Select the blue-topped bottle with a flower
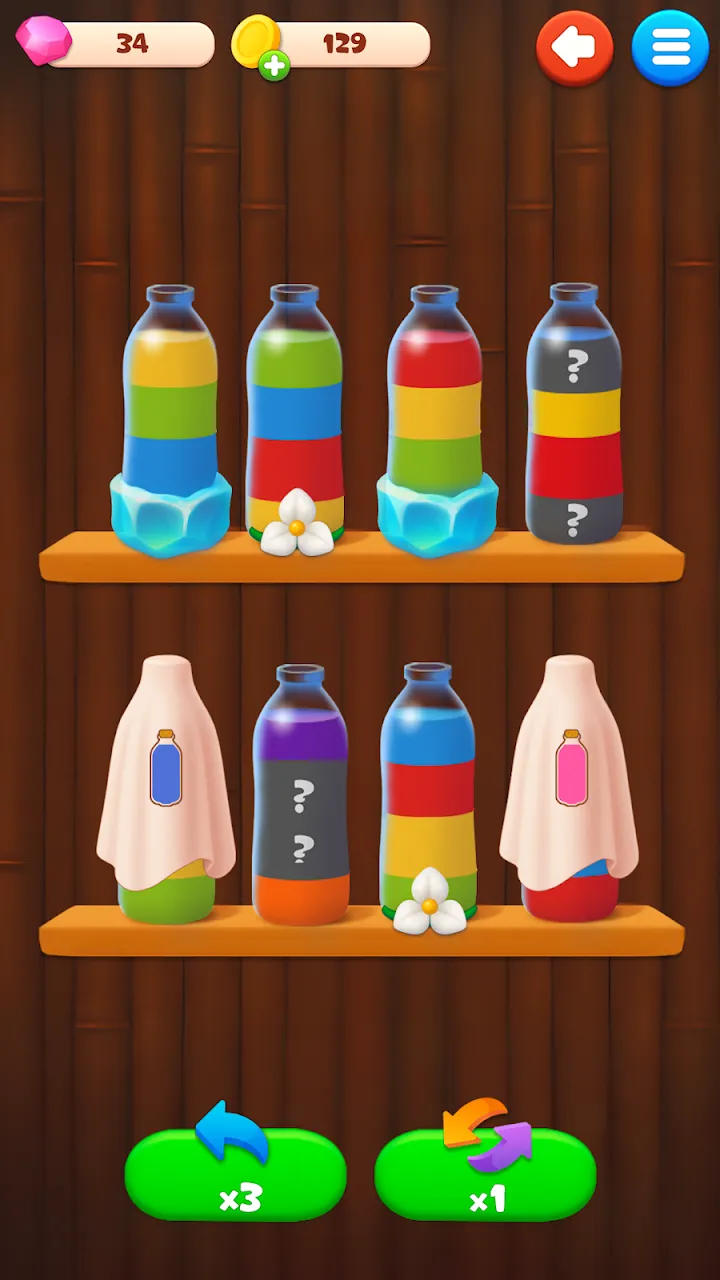The height and width of the screenshot is (1280, 720). [428, 790]
